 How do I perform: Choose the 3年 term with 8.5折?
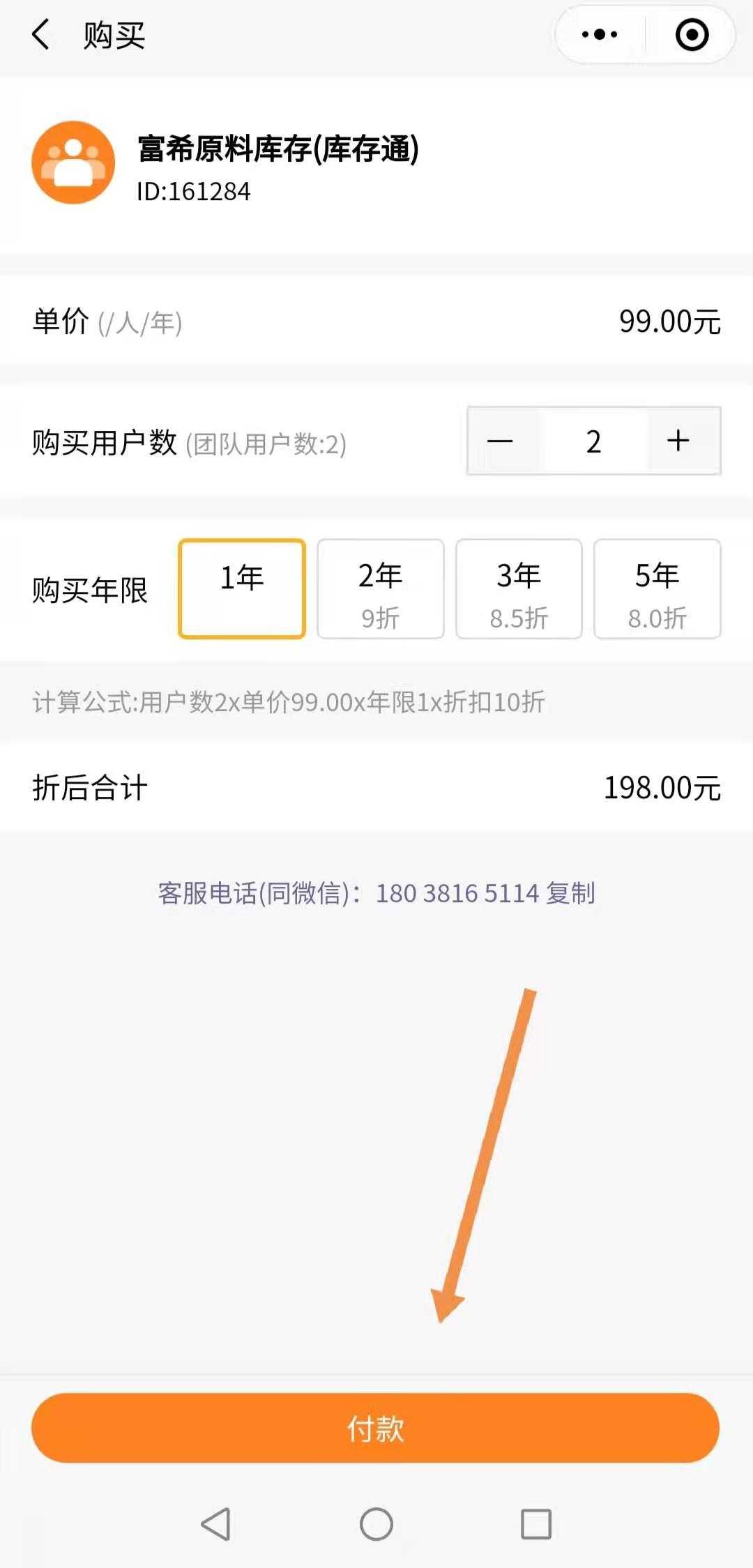click(x=519, y=588)
